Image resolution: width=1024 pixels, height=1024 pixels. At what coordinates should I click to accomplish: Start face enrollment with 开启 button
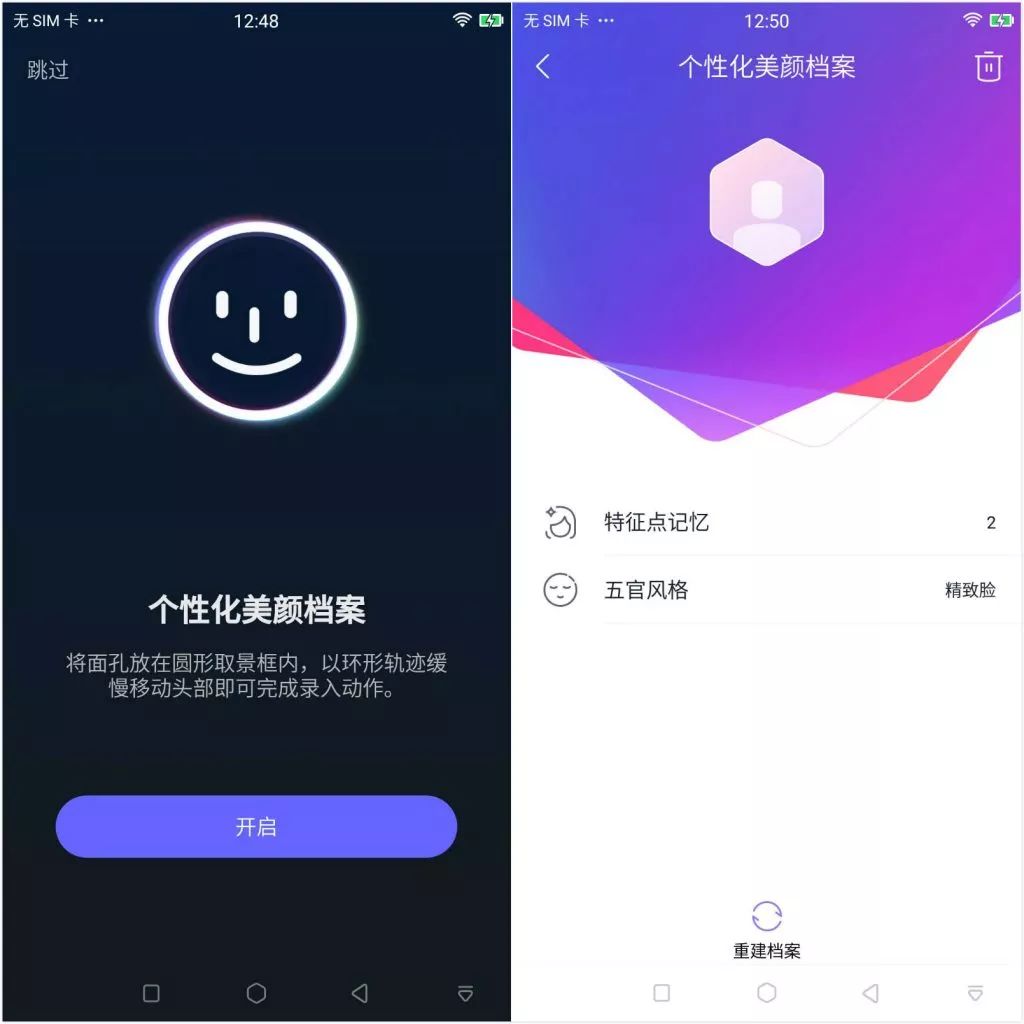point(256,827)
